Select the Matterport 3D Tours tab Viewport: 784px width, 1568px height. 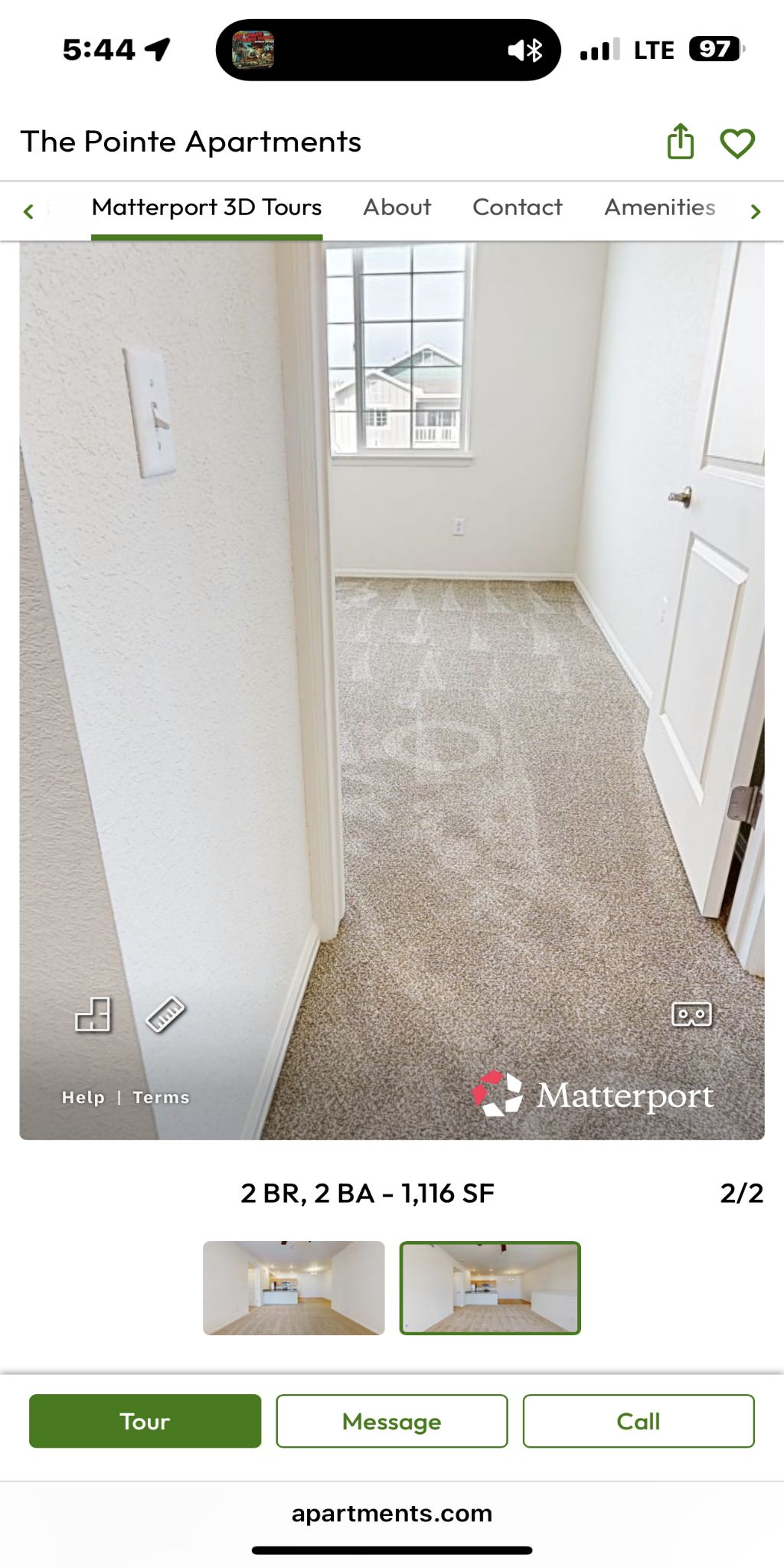point(207,207)
